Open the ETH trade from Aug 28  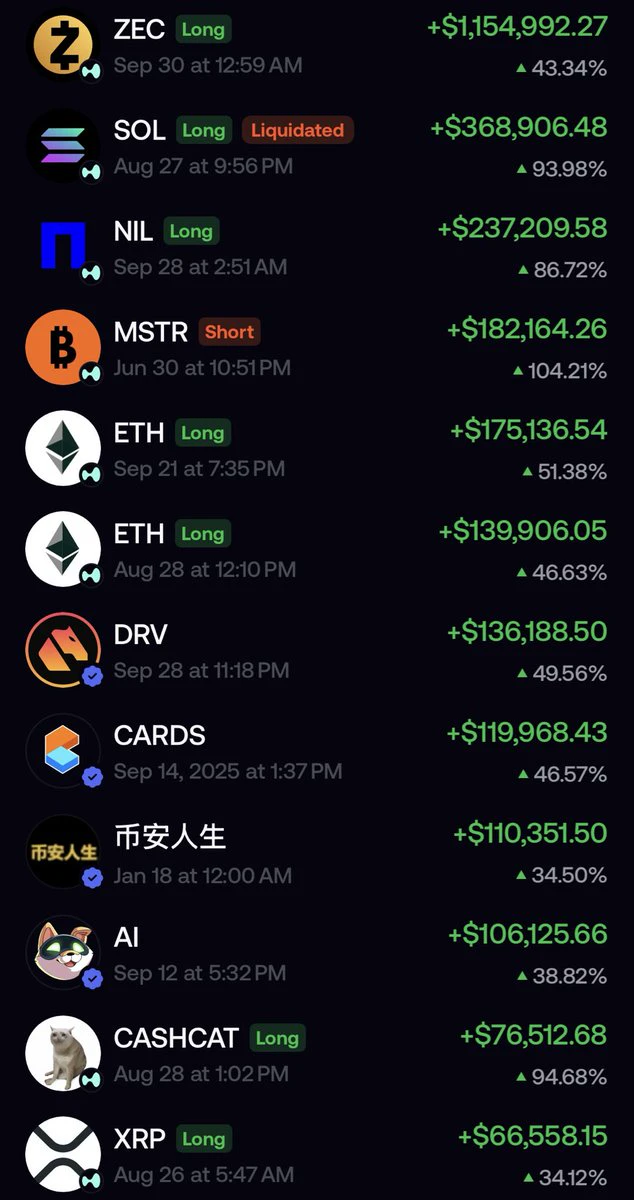[x=317, y=551]
